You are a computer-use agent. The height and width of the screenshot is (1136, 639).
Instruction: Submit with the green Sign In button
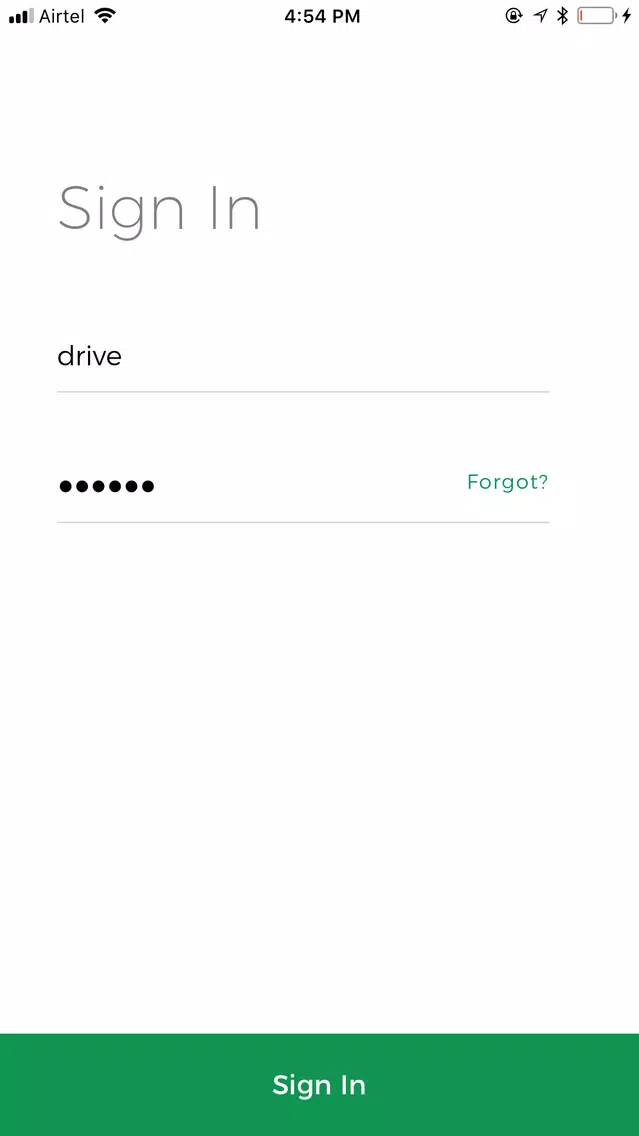[x=319, y=1085]
